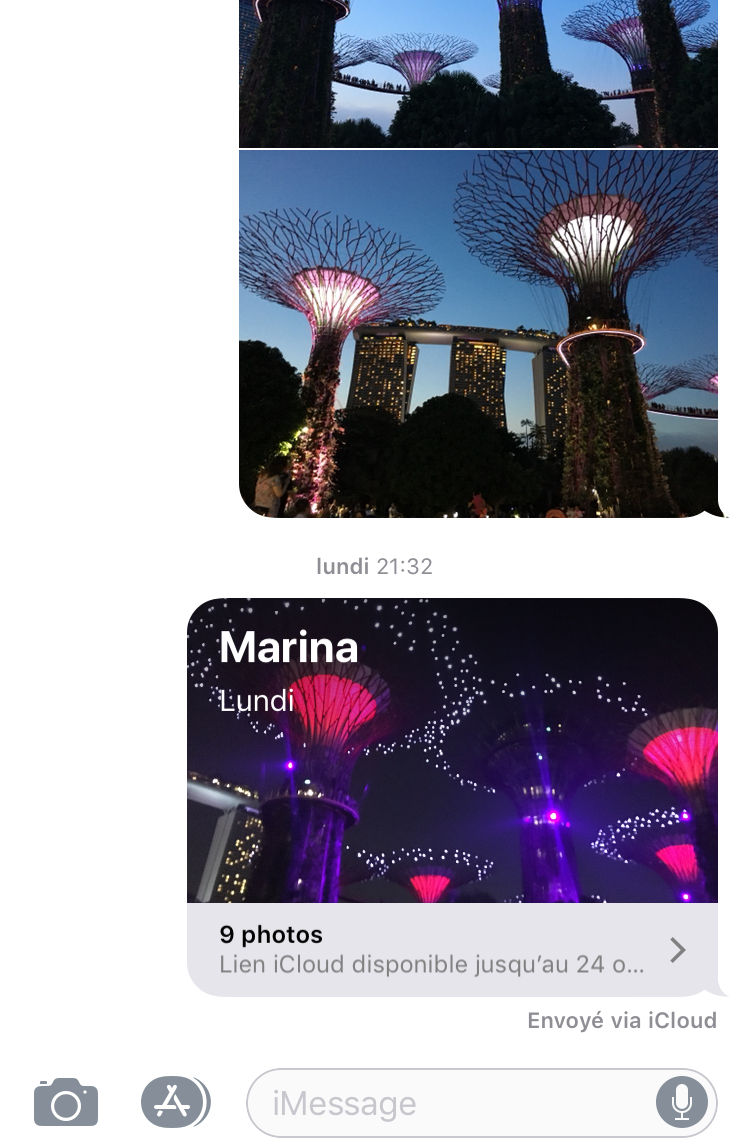Open the App Store apps drawer
This screenshot has height=1146, width=750.
click(175, 1102)
